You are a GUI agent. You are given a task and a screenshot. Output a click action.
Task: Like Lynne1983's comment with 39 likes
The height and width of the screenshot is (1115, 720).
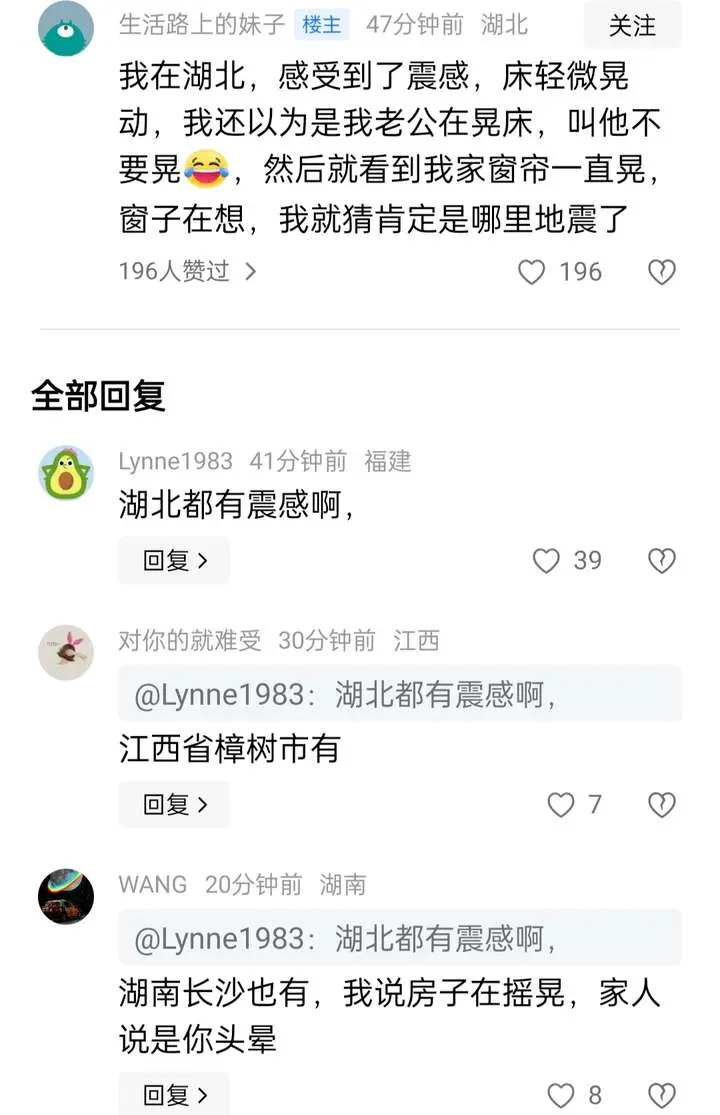tap(546, 561)
